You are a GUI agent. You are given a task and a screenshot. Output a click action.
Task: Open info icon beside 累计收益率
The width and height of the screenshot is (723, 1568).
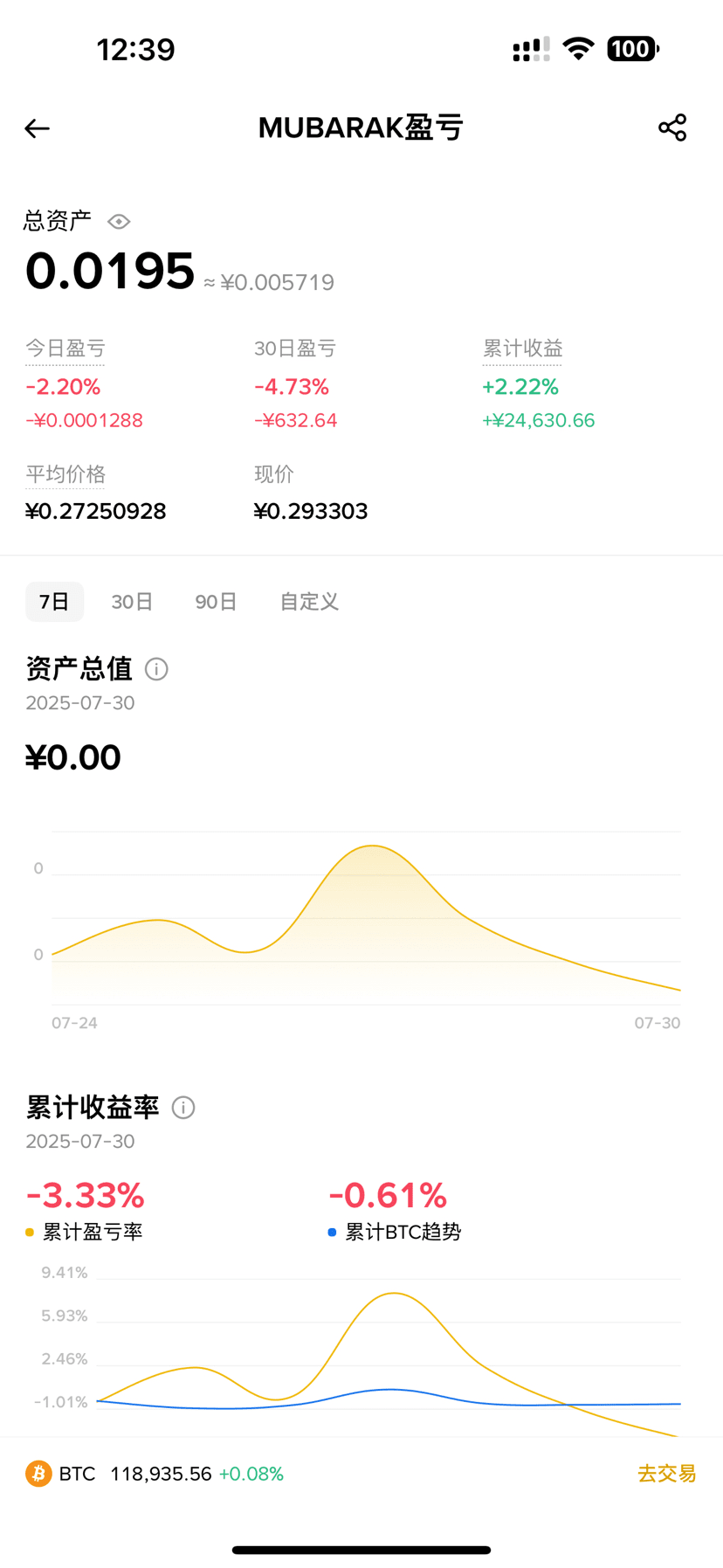(x=183, y=1108)
